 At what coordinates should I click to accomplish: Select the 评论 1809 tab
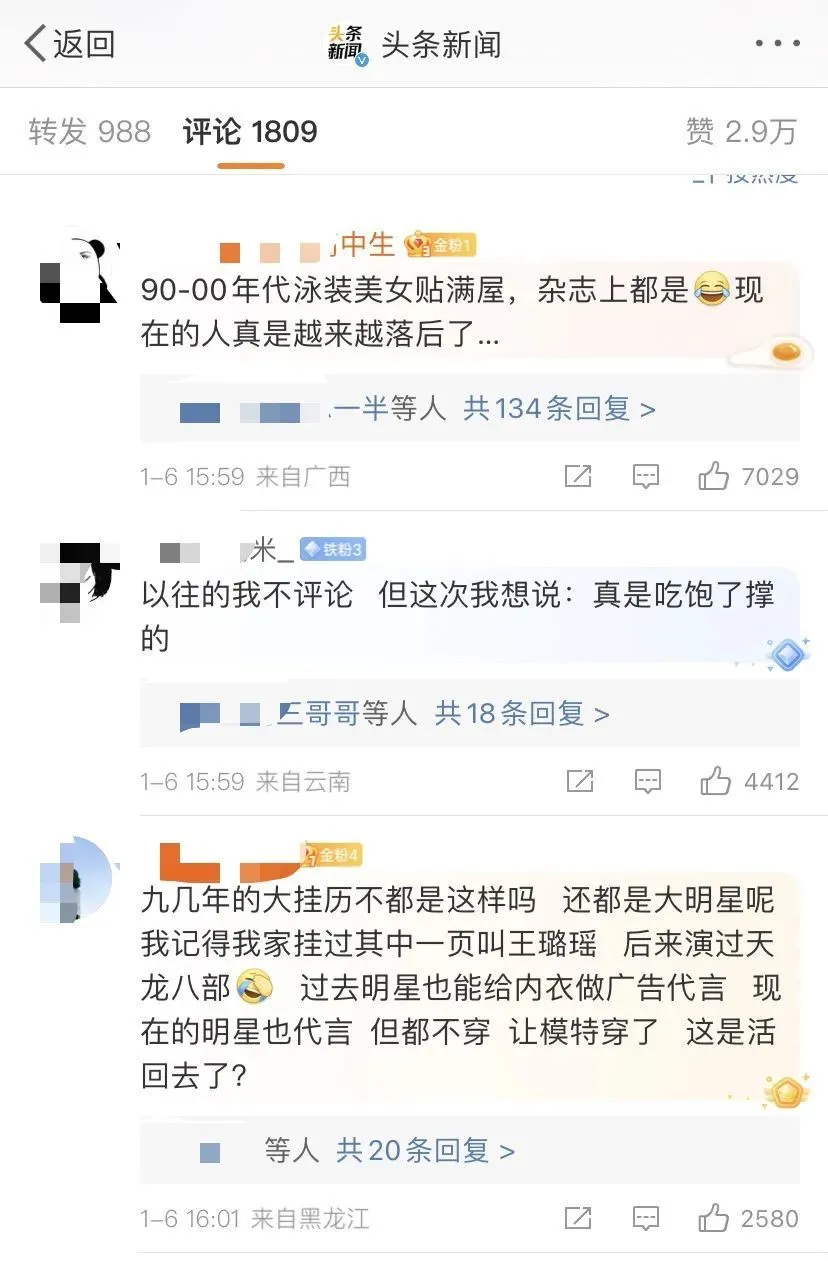point(250,131)
